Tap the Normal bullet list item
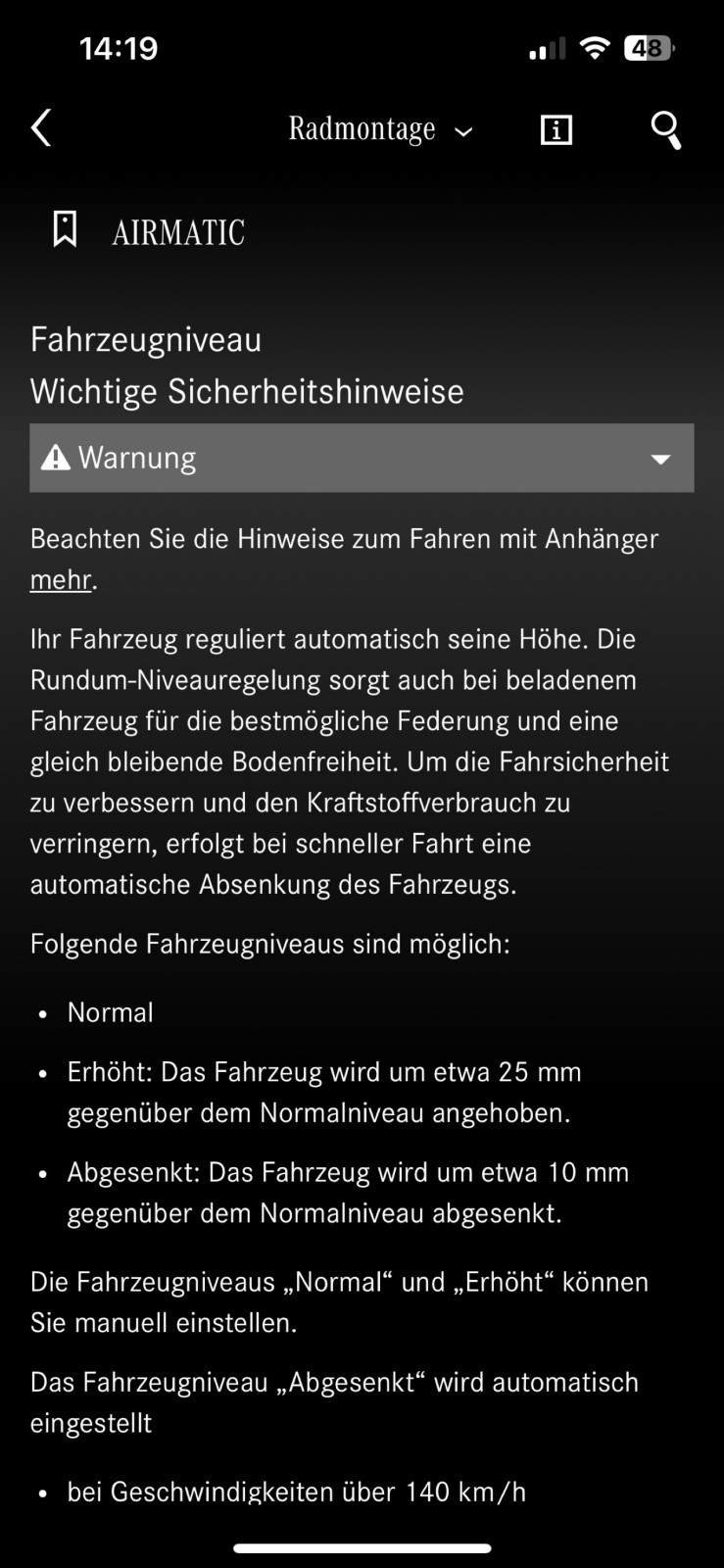The image size is (724, 1568). tap(109, 1012)
